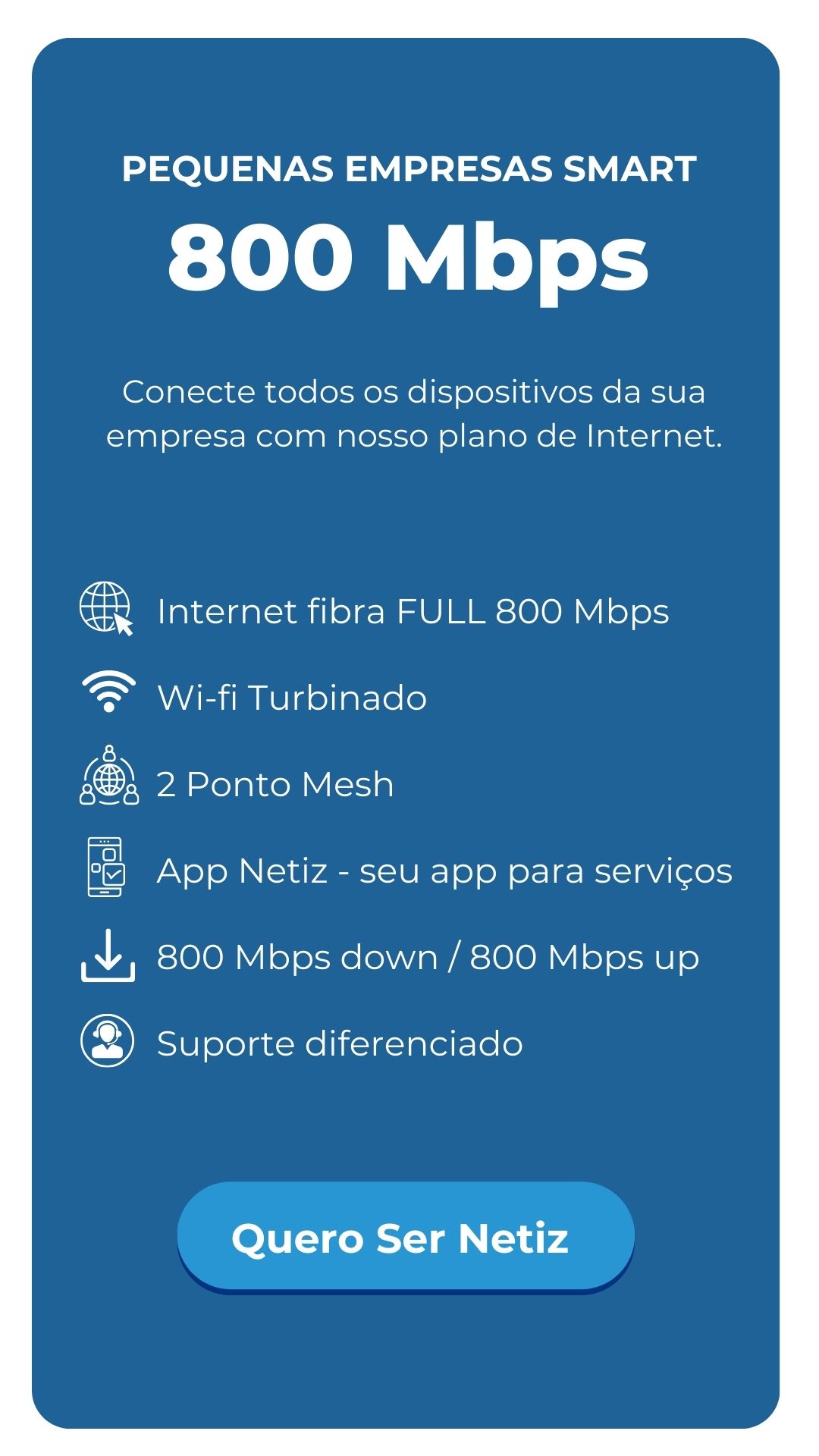Select the Wi-fi Turbinado label text
Screen dimensions: 819x1456
pyautogui.click(x=290, y=696)
